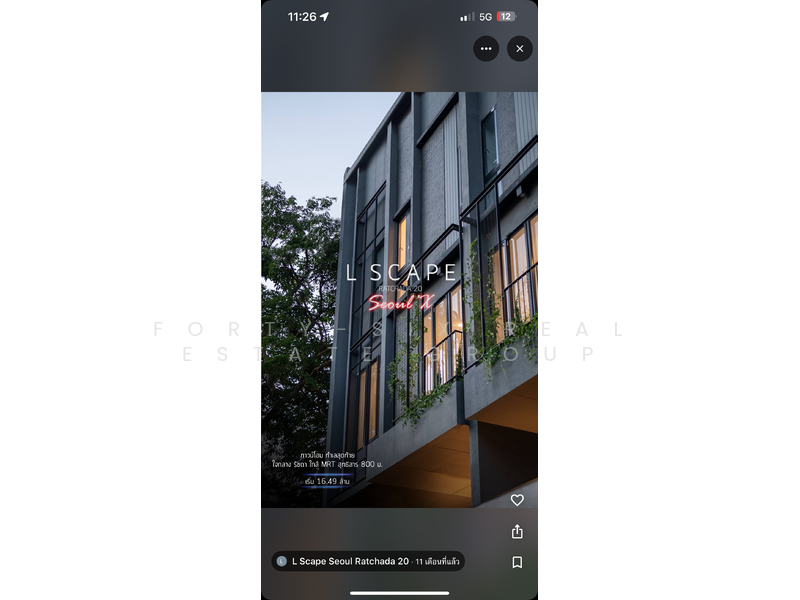Bookmark this post
The height and width of the screenshot is (600, 800).
click(517, 562)
